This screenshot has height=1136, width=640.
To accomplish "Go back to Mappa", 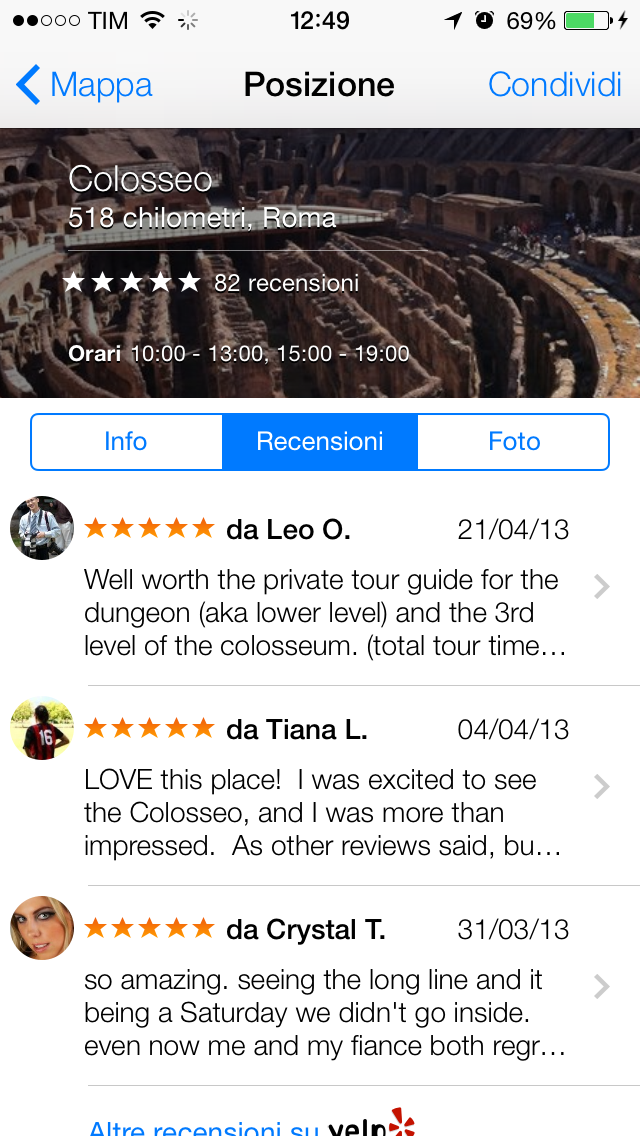I will click(x=85, y=86).
